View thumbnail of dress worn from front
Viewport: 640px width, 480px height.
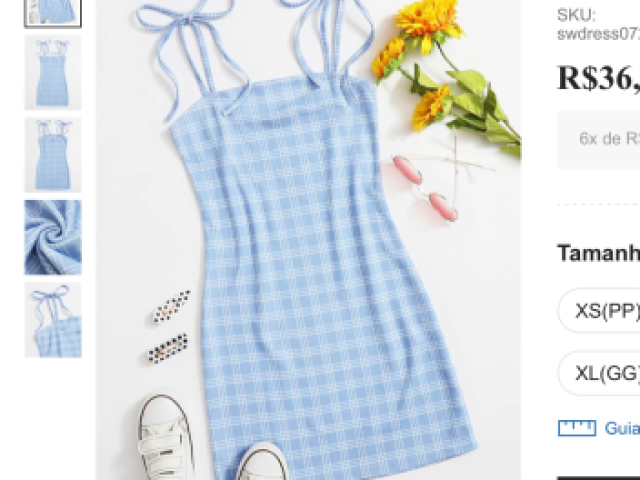pyautogui.click(x=52, y=73)
